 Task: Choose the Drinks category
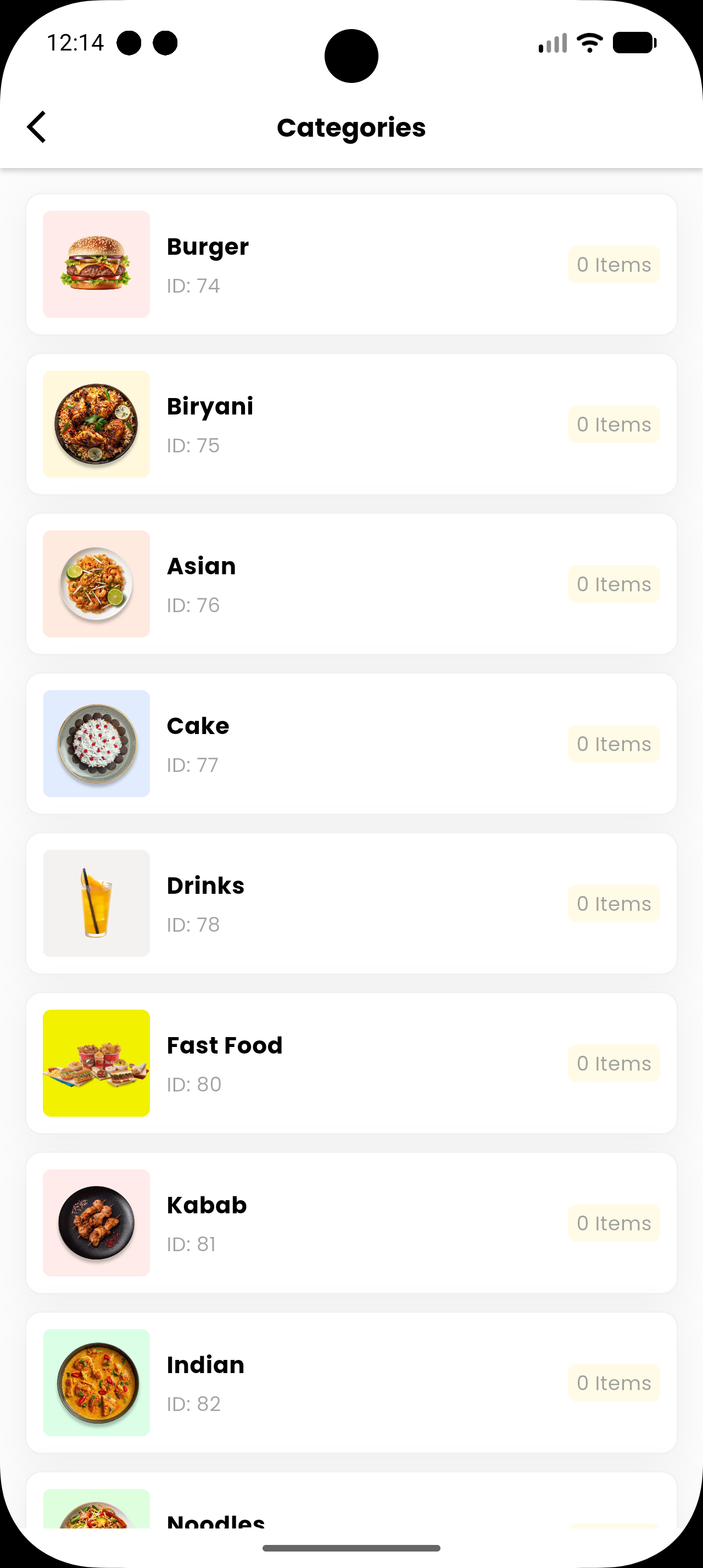point(350,903)
